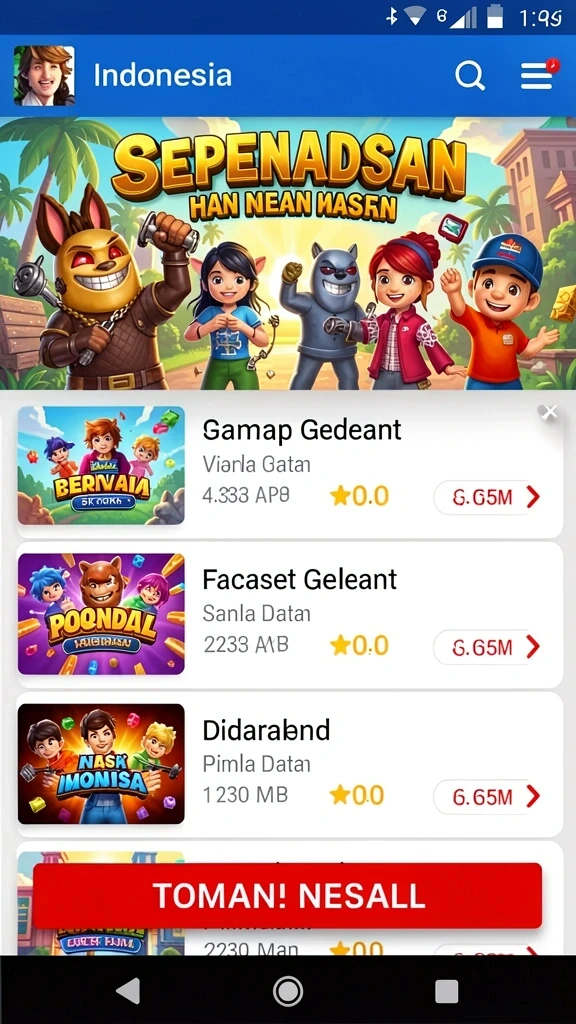Open recent apps with the square button
Screen dimensions: 576x1024
click(x=447, y=991)
